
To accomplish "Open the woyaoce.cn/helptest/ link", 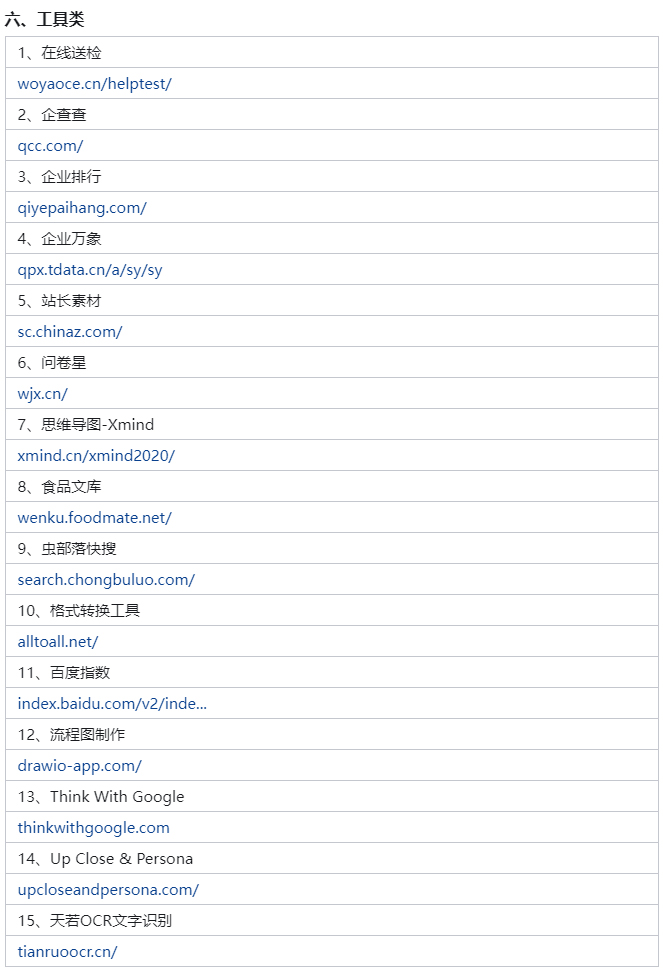I will click(94, 84).
